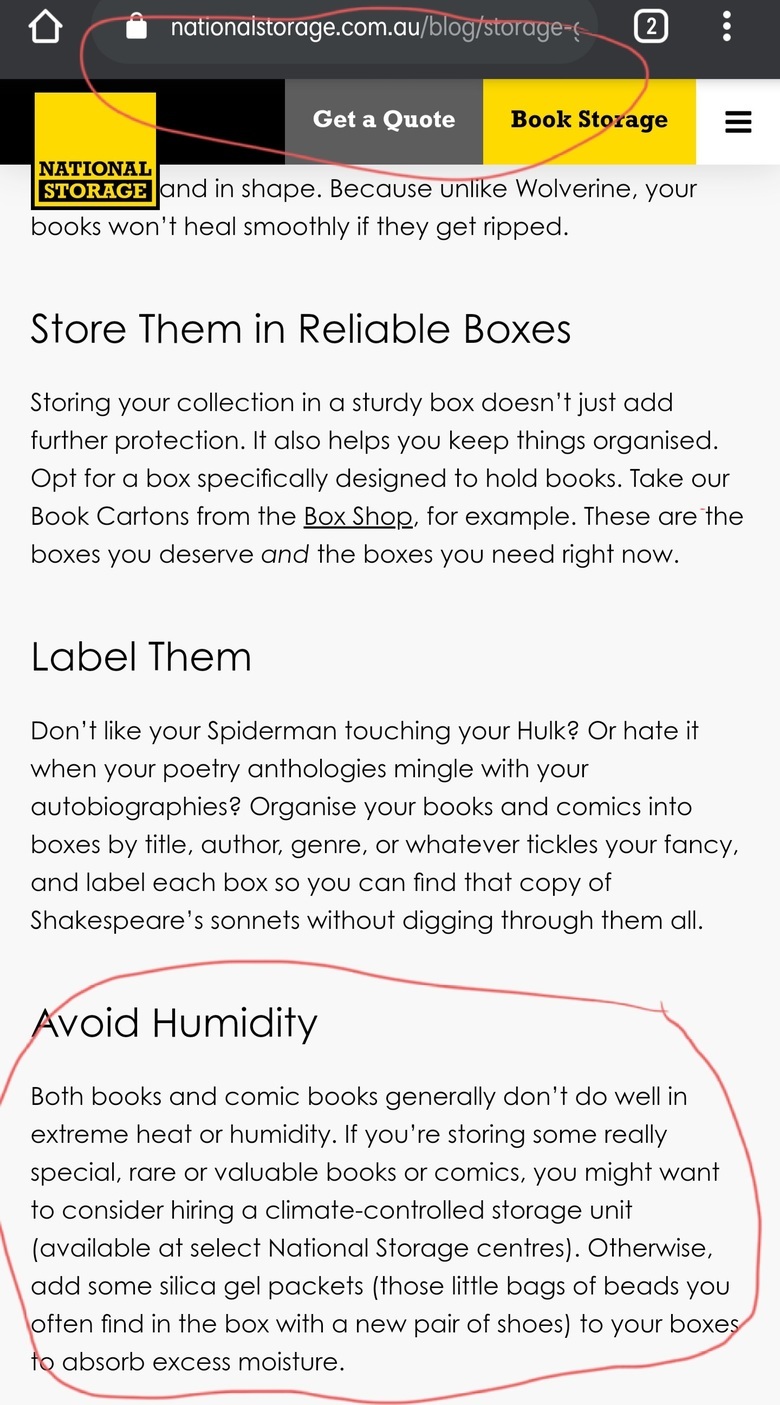Tap the Book Storage button
This screenshot has height=1405, width=780.
tap(589, 121)
